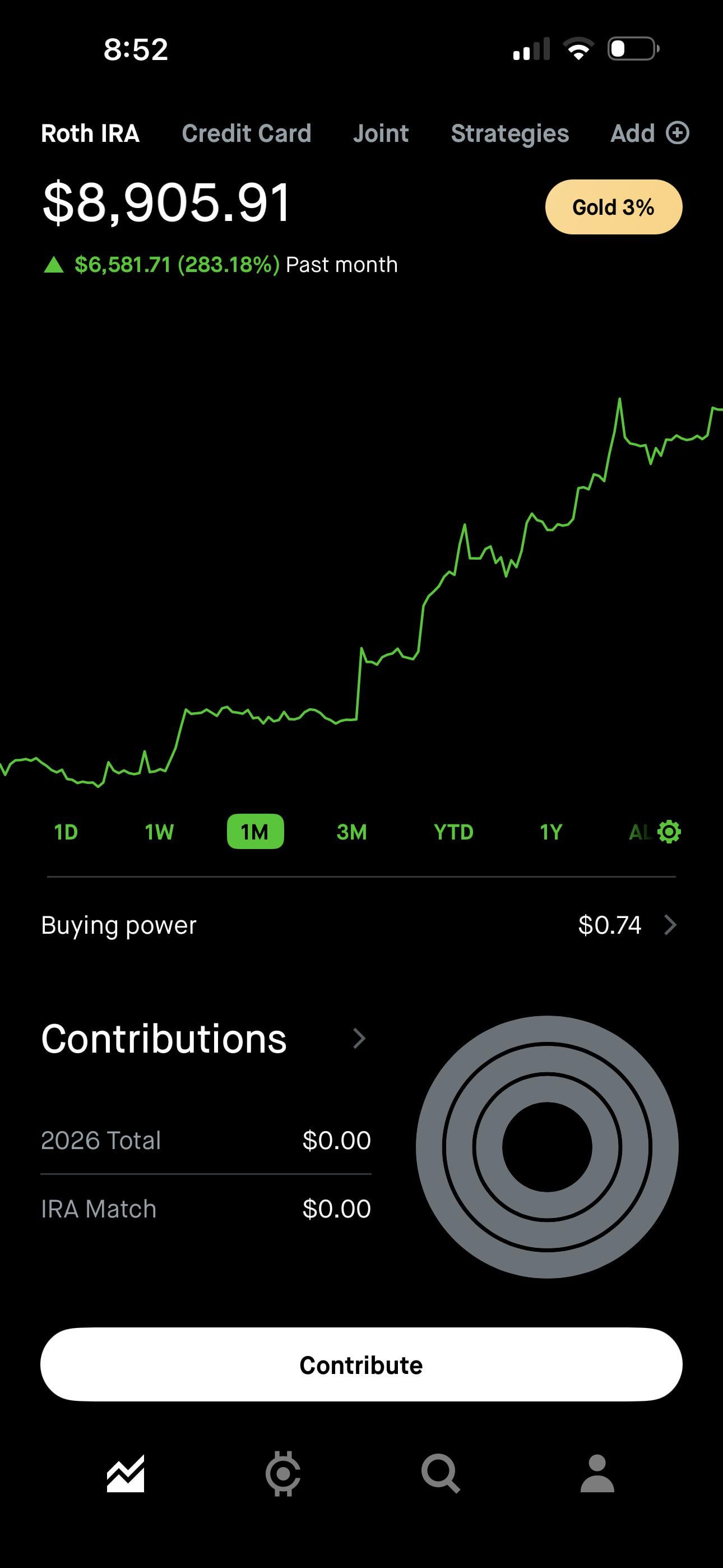
Task: Tap the Gold 3% badge
Action: click(x=614, y=207)
